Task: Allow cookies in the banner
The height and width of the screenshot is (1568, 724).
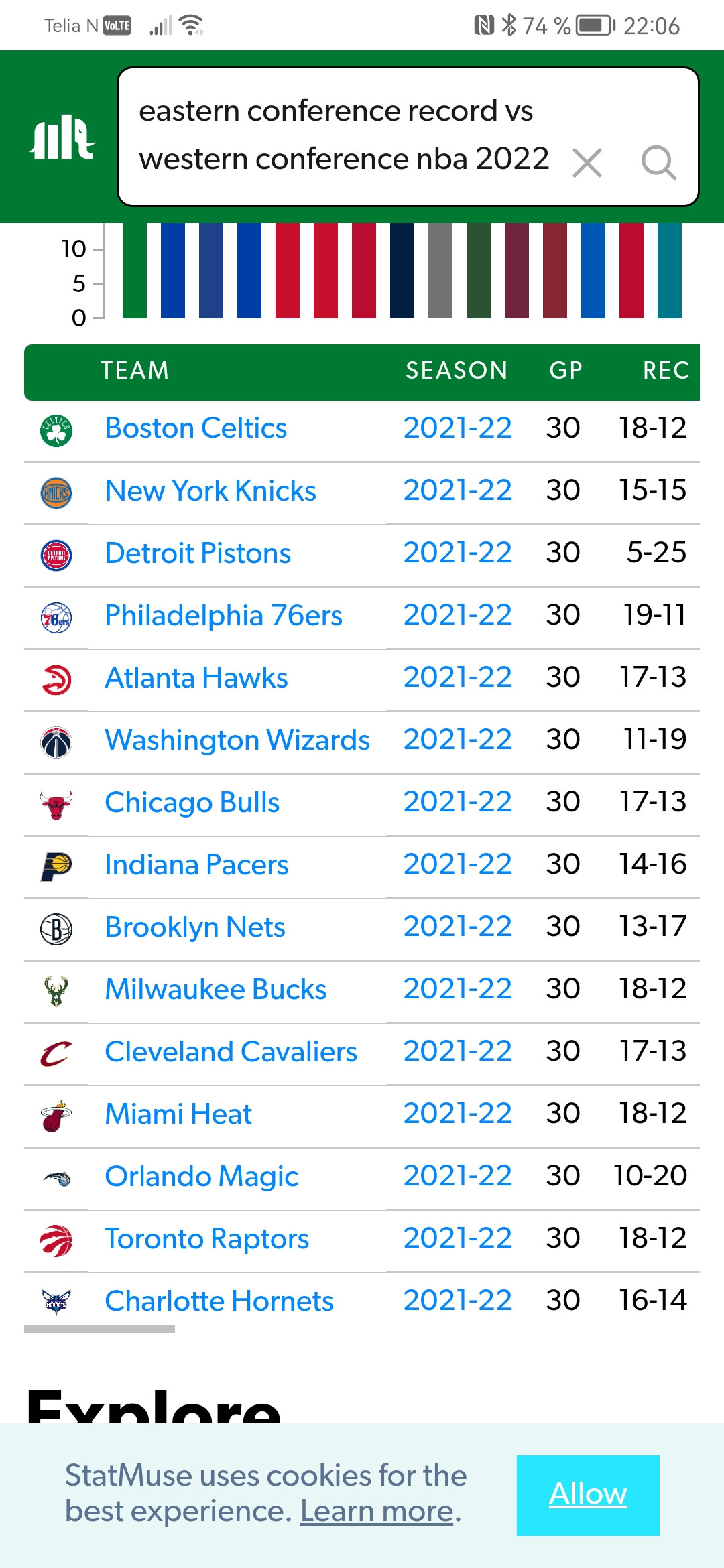Action: pyautogui.click(x=588, y=1495)
